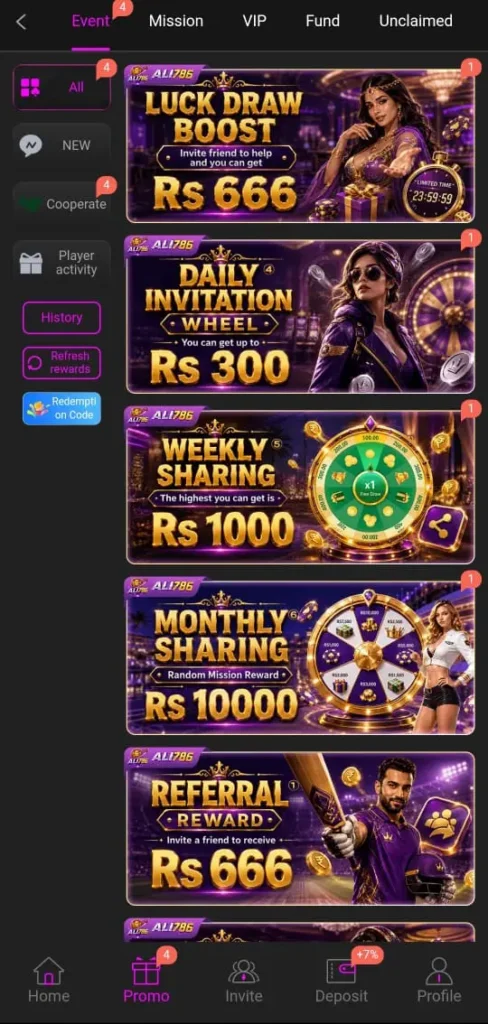Open the Invite tab
488x1024 pixels.
click(x=244, y=980)
